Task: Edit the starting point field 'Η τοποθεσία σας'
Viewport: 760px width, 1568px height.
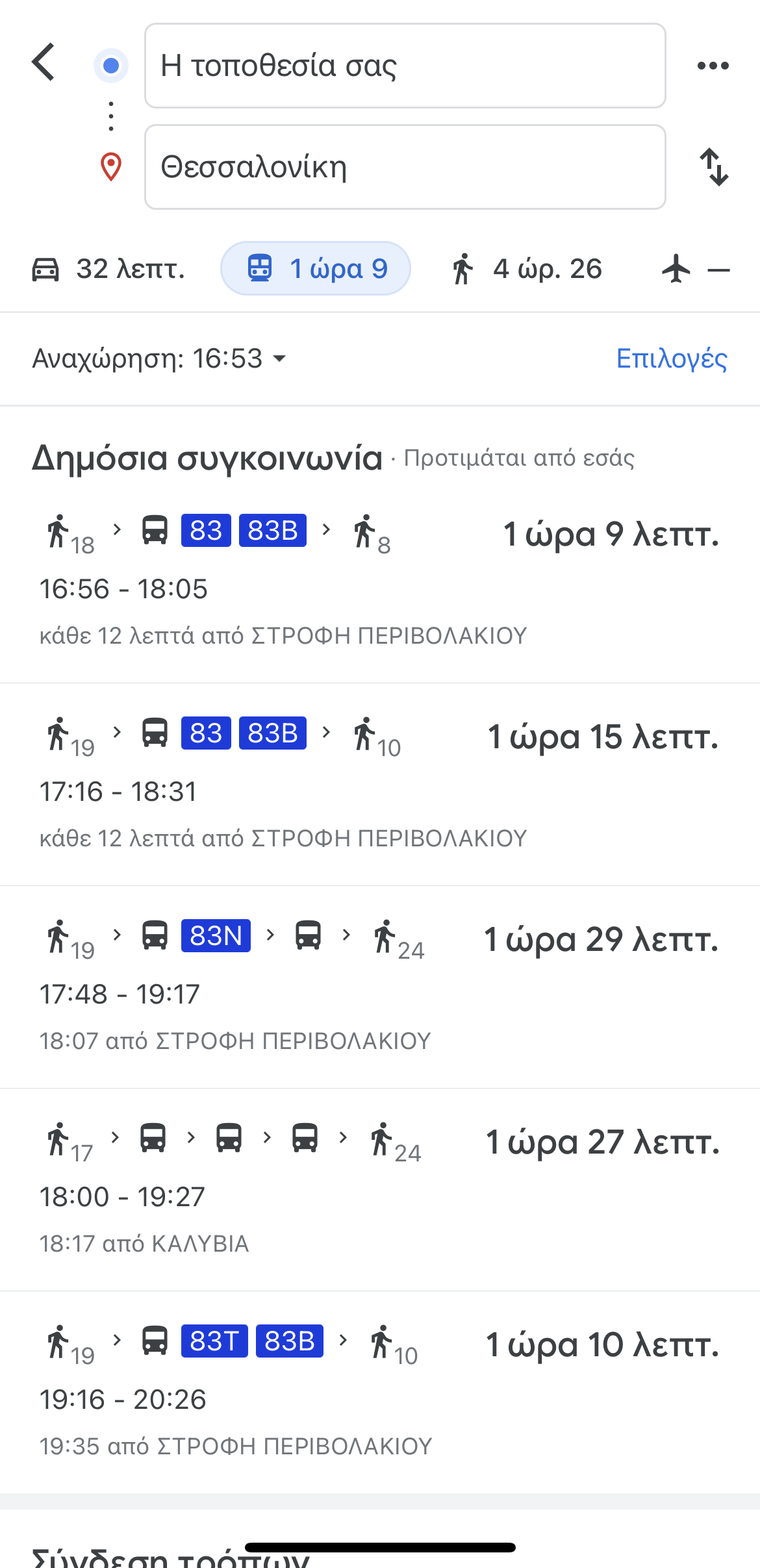Action: click(x=405, y=66)
